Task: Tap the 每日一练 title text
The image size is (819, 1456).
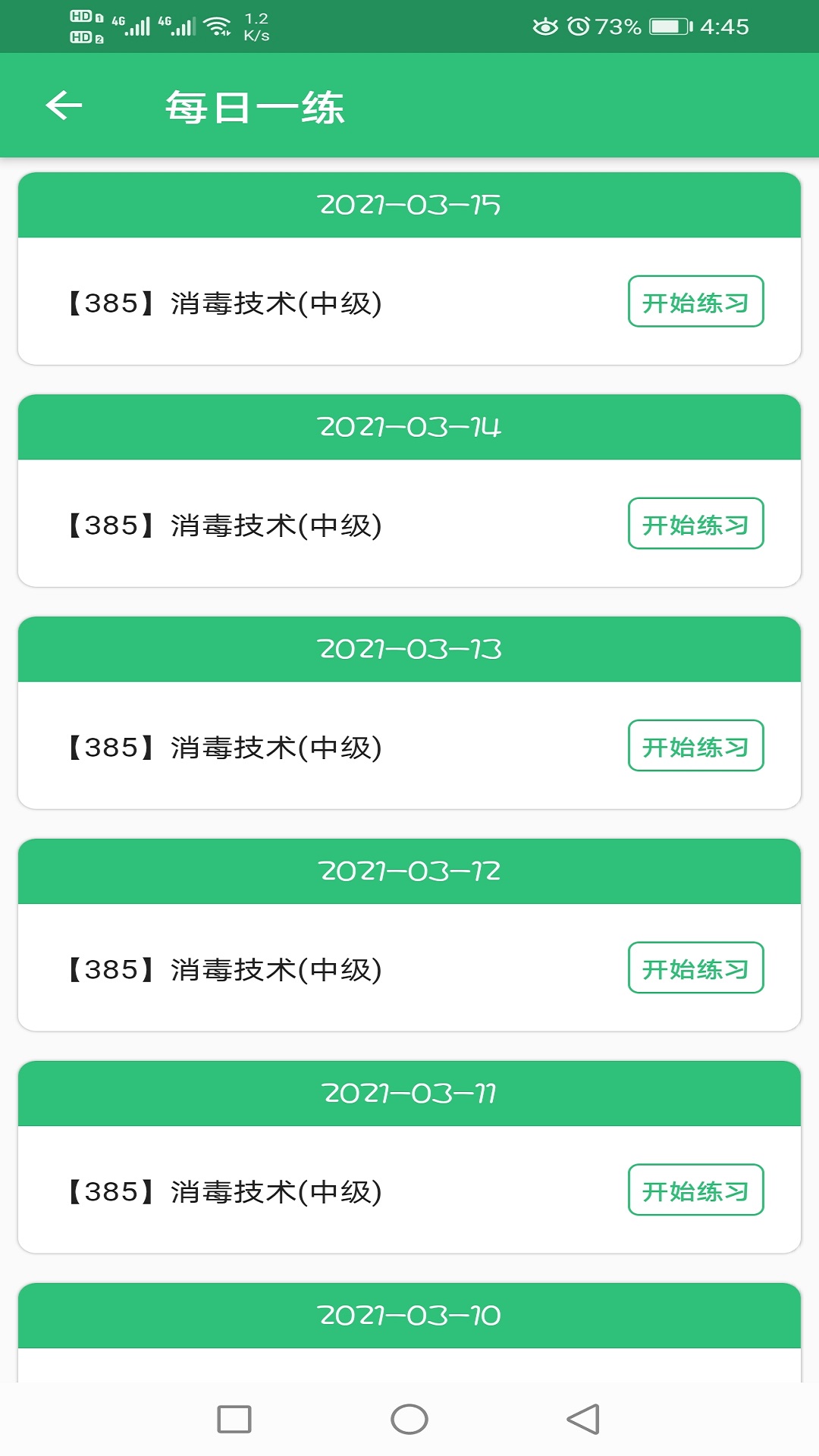Action: 255,106
